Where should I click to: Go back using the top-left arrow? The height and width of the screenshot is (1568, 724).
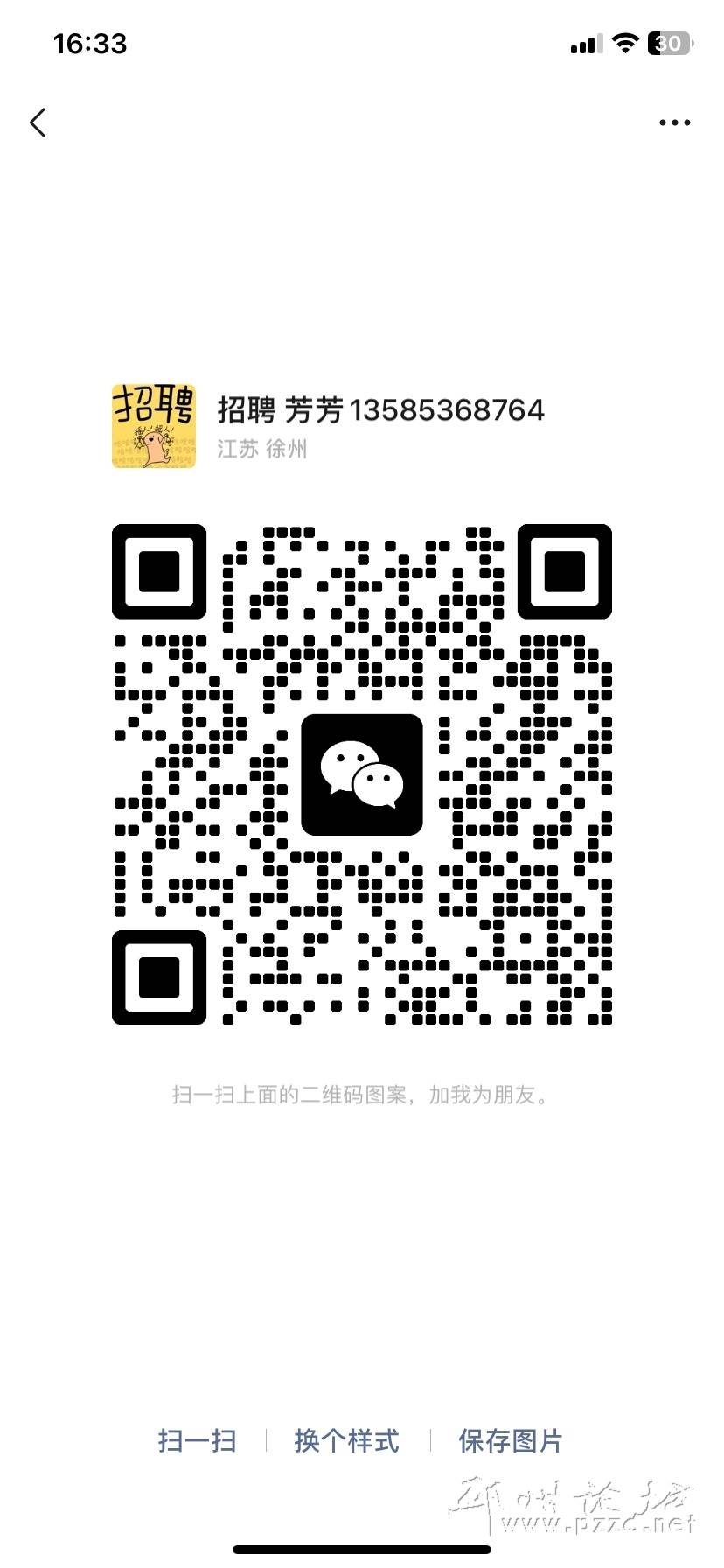point(38,123)
